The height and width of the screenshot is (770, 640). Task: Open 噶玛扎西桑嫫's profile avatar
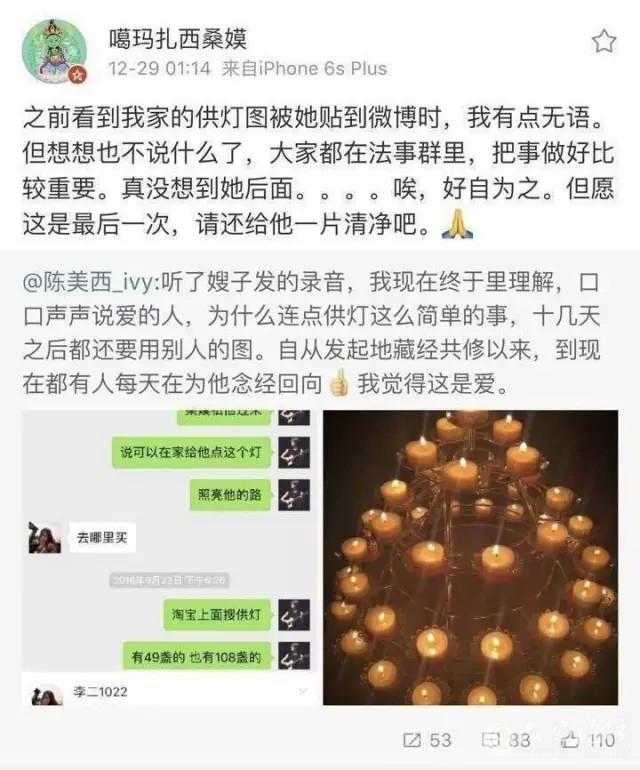click(55, 50)
